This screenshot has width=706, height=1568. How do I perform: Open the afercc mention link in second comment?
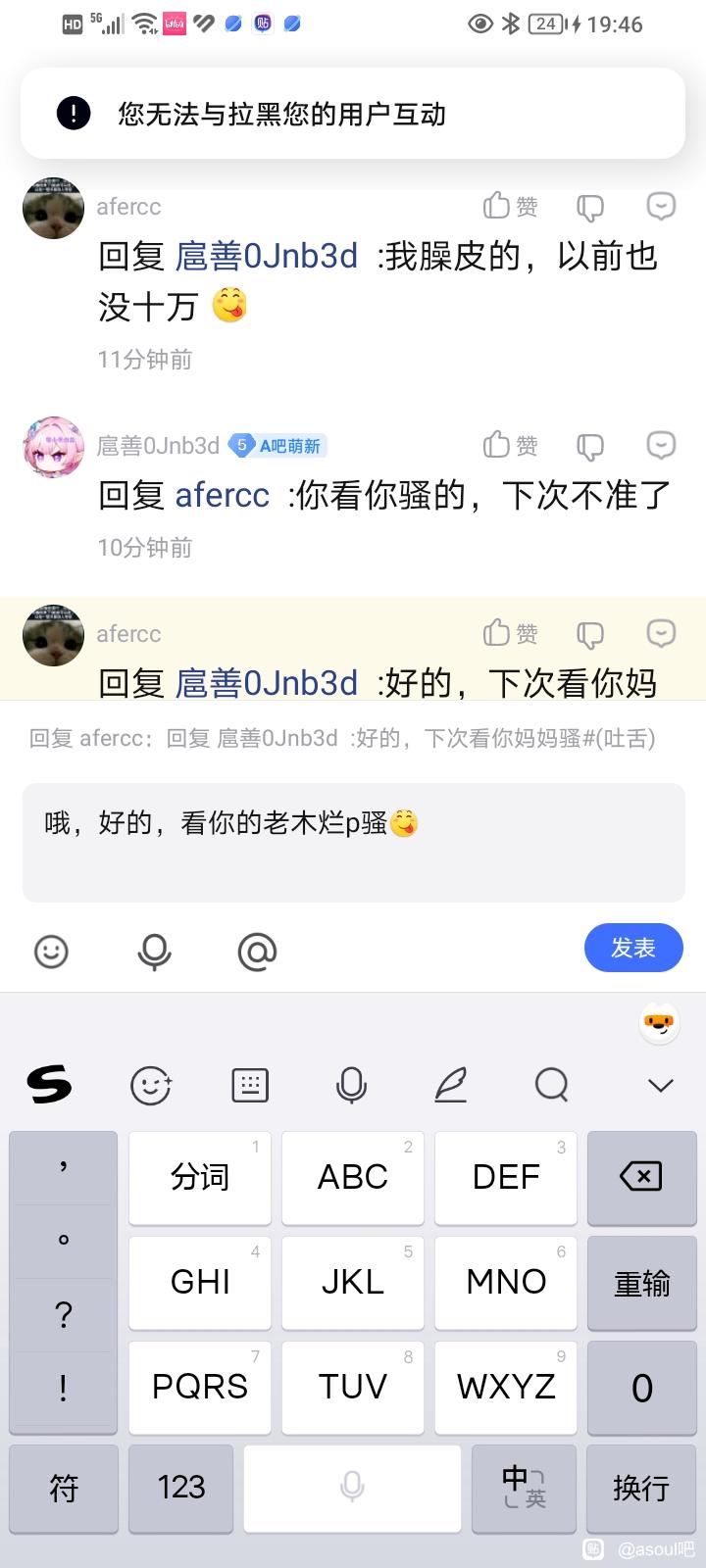pos(222,496)
